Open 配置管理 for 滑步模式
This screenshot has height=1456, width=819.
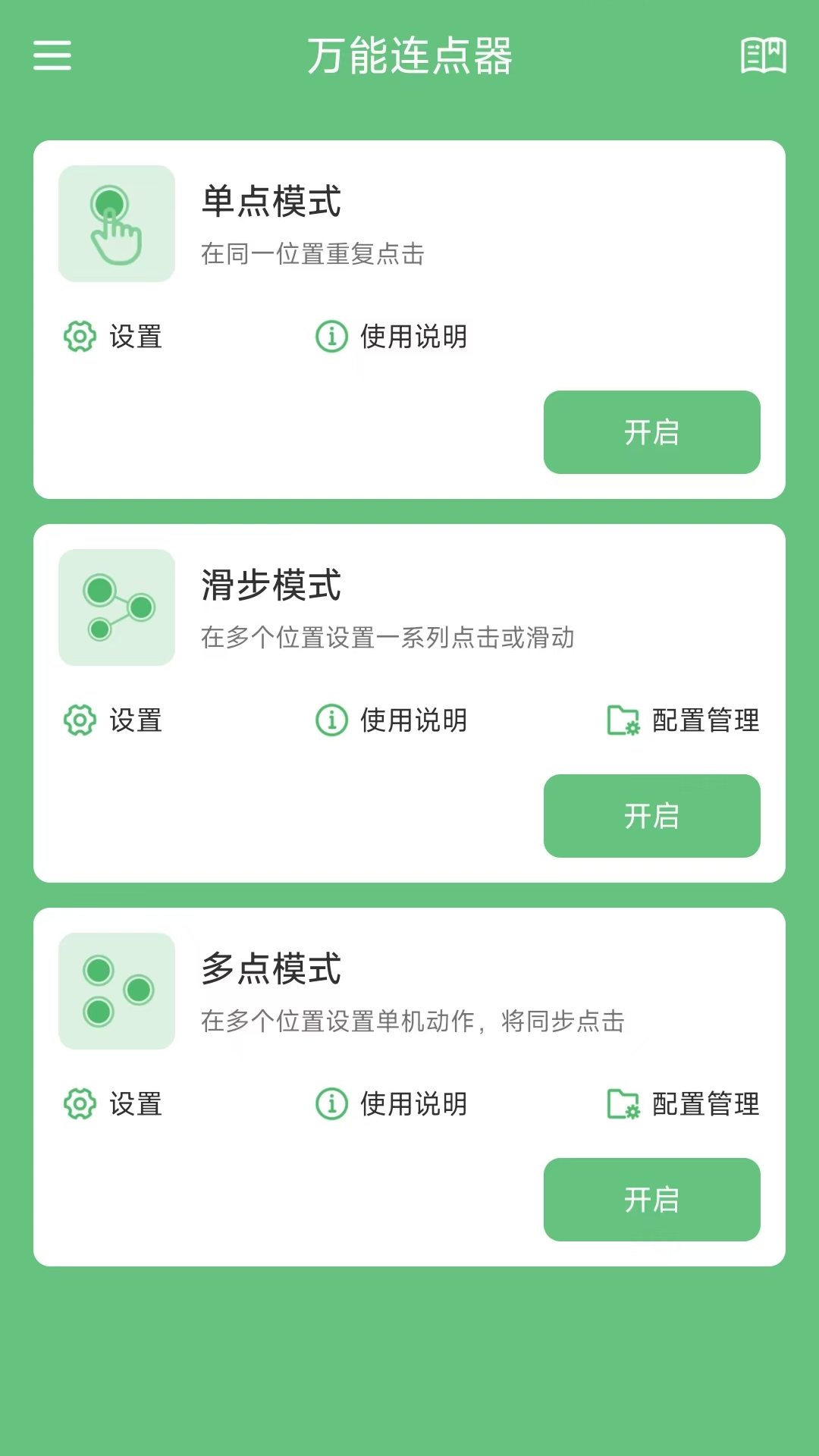tap(683, 720)
